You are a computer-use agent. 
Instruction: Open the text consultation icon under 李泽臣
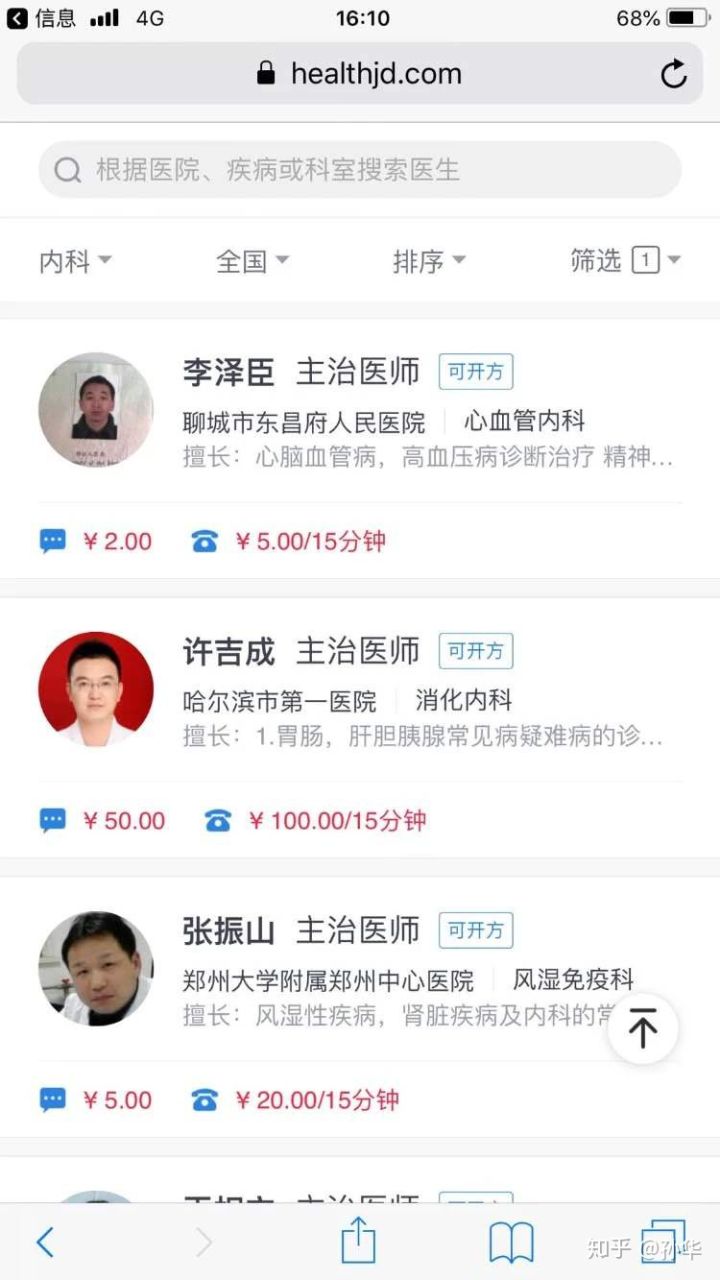pyautogui.click(x=52, y=540)
